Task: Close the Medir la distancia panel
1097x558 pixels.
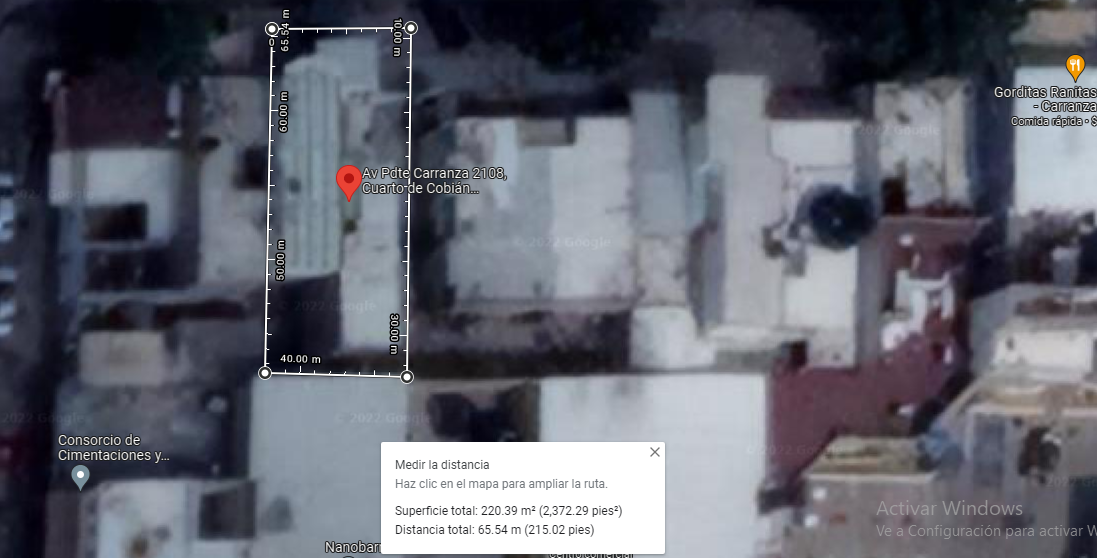Action: [x=655, y=452]
